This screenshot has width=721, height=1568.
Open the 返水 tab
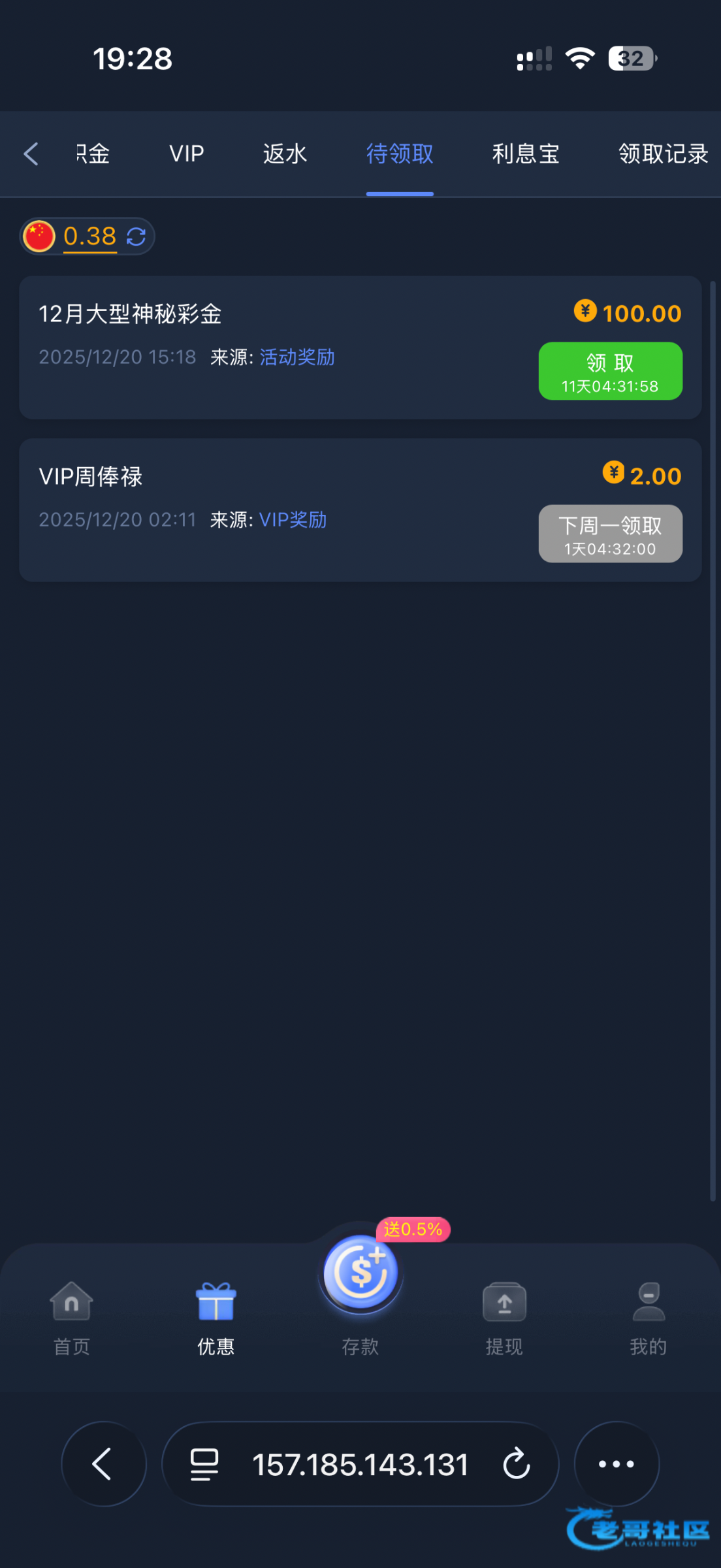point(285,154)
